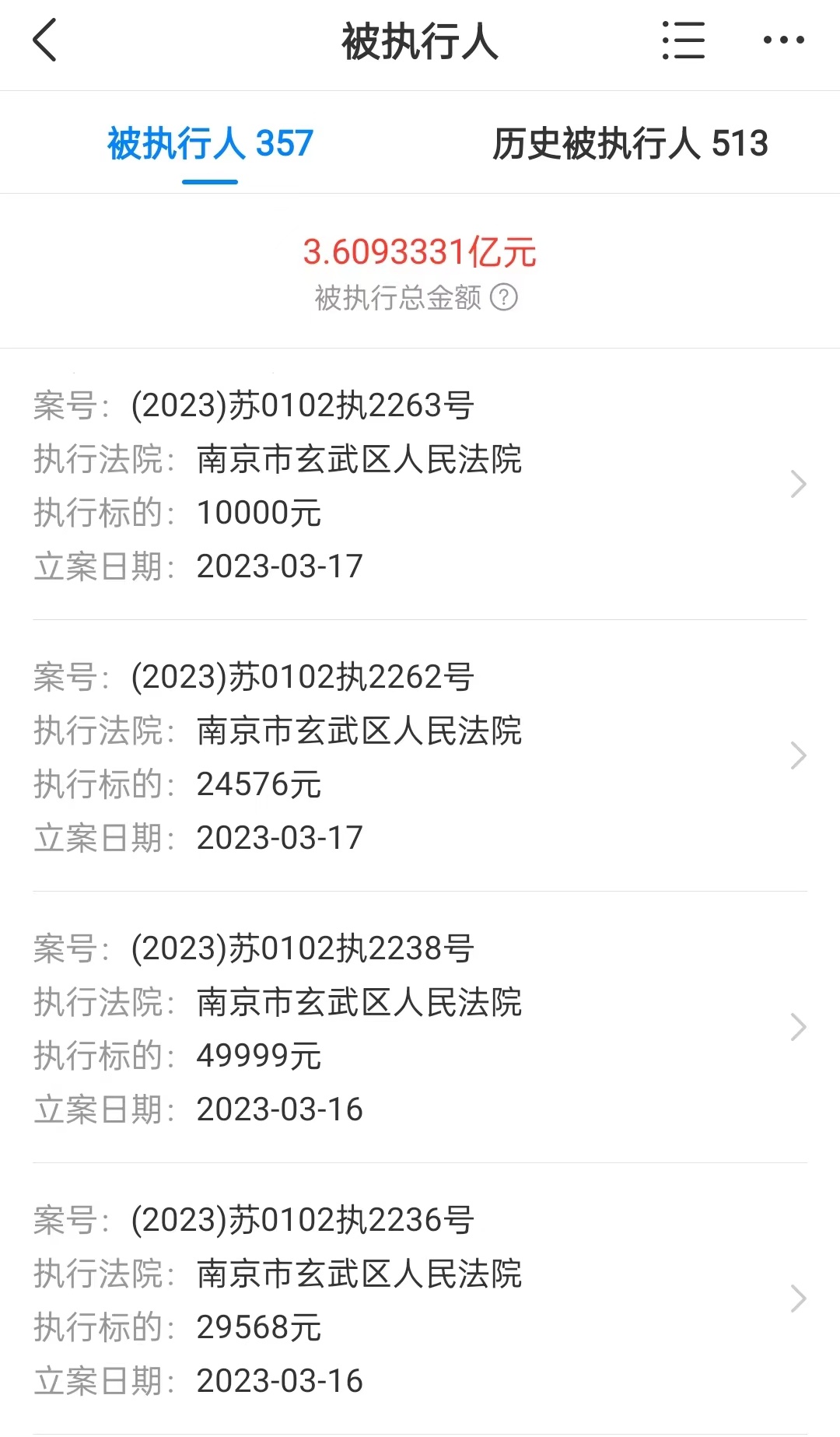Screen dimensions: 840x1437
Task: View details of case (2023)苏0102执2238号
Action: [420, 1028]
